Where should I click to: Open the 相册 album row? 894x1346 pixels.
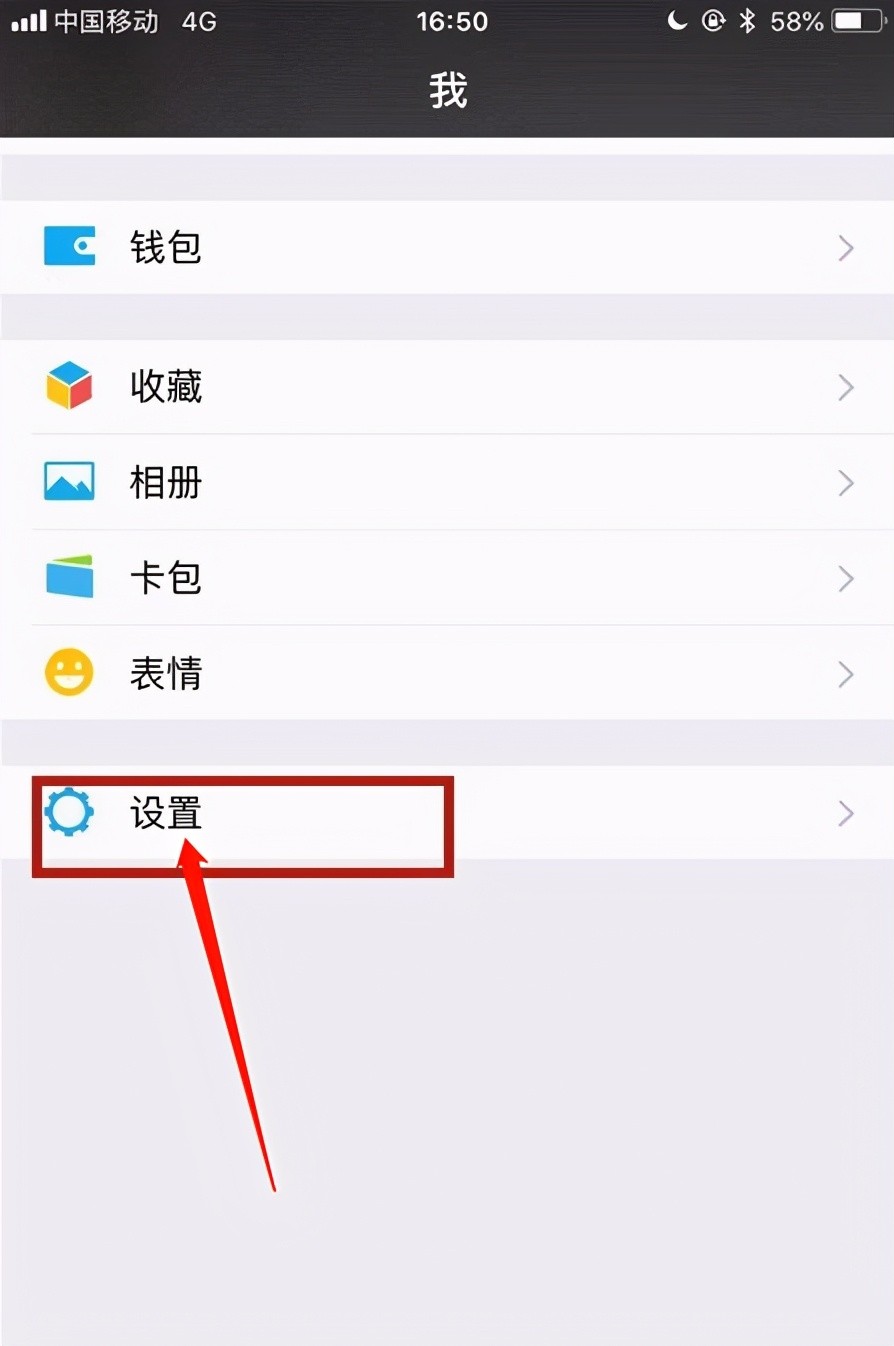[446, 483]
